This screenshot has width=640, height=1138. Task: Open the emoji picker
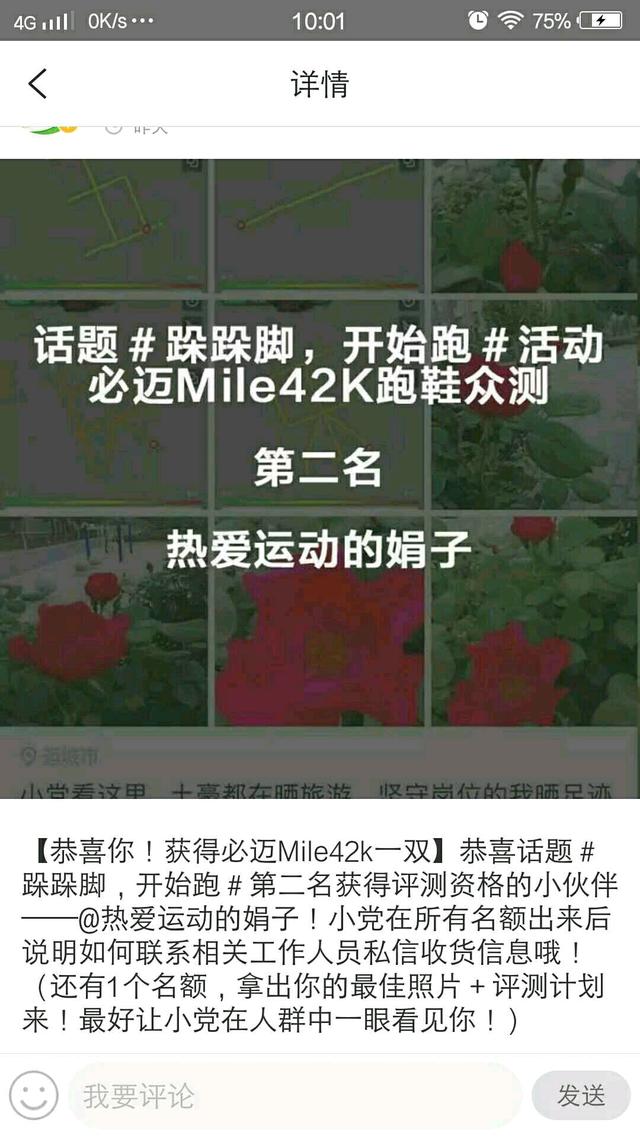tap(33, 1095)
